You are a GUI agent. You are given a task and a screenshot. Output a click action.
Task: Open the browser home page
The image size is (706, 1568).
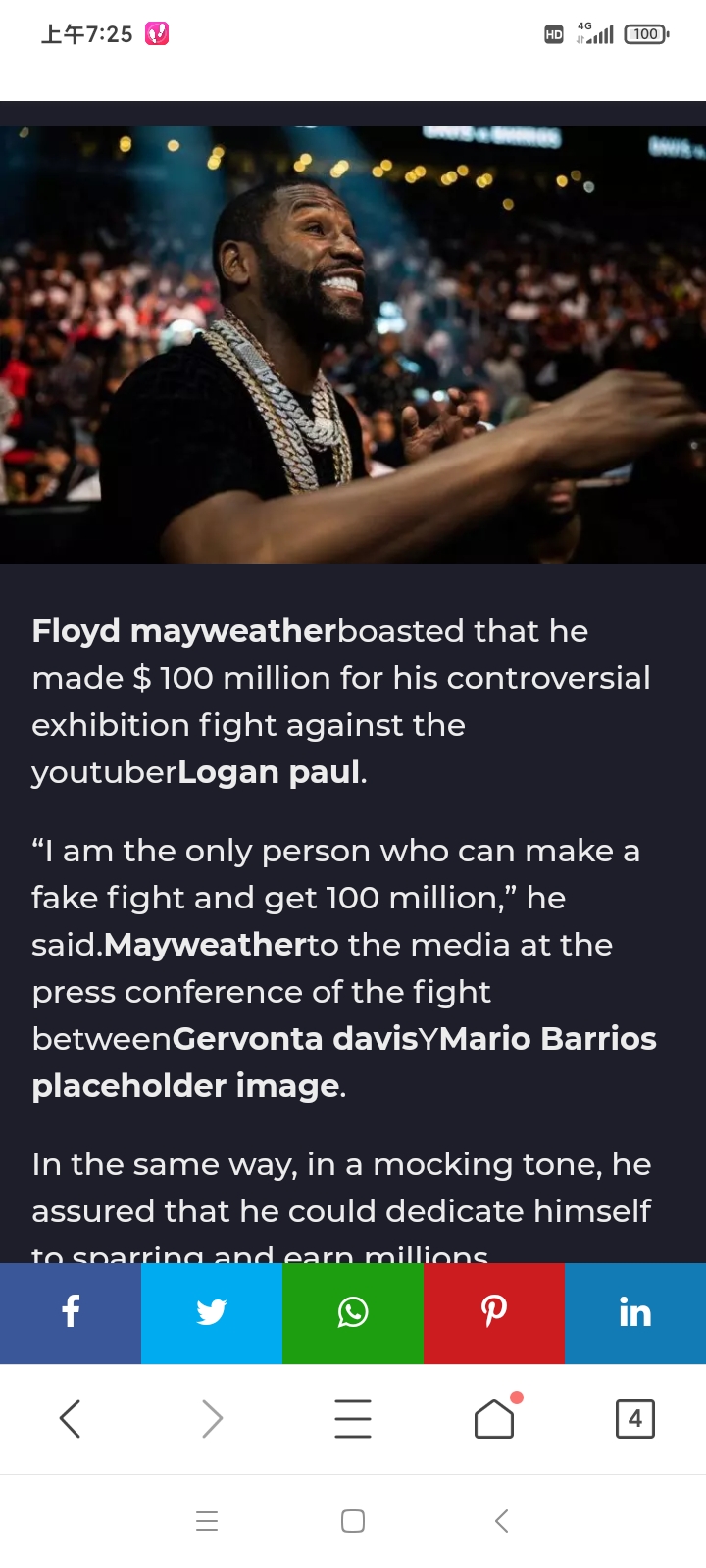tap(494, 1418)
